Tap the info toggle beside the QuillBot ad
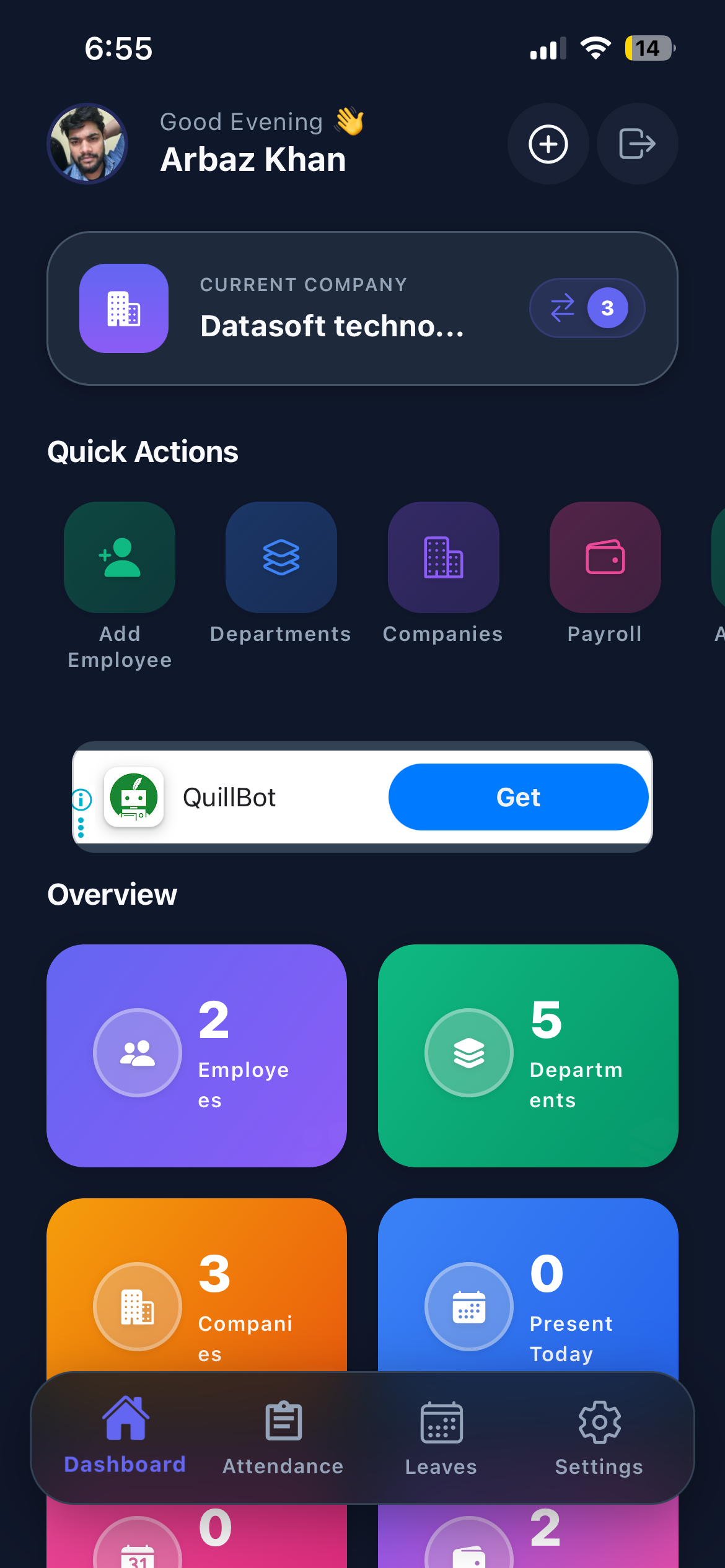Image resolution: width=725 pixels, height=1568 pixels. pos(81,799)
